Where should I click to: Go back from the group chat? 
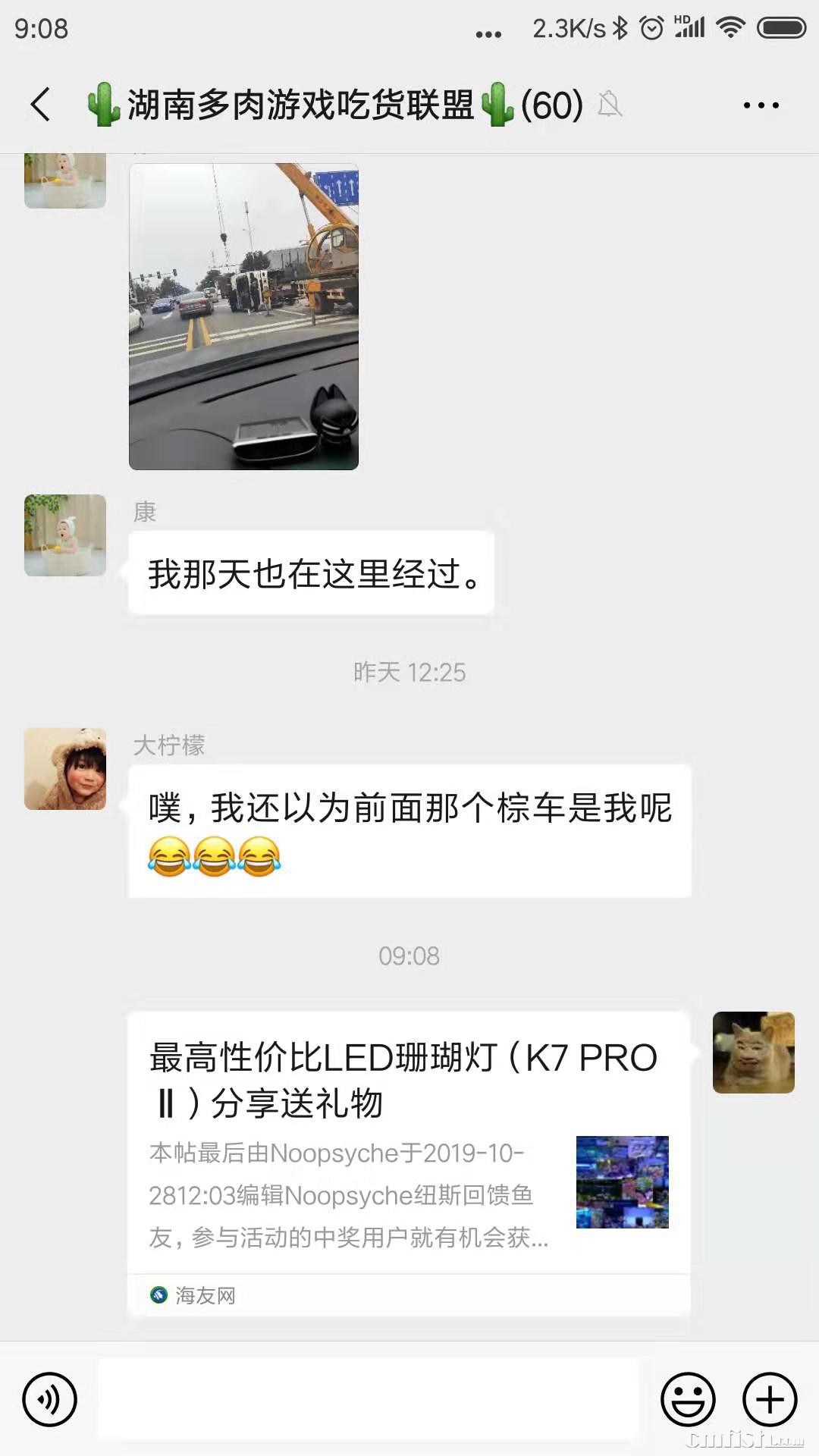click(x=41, y=105)
